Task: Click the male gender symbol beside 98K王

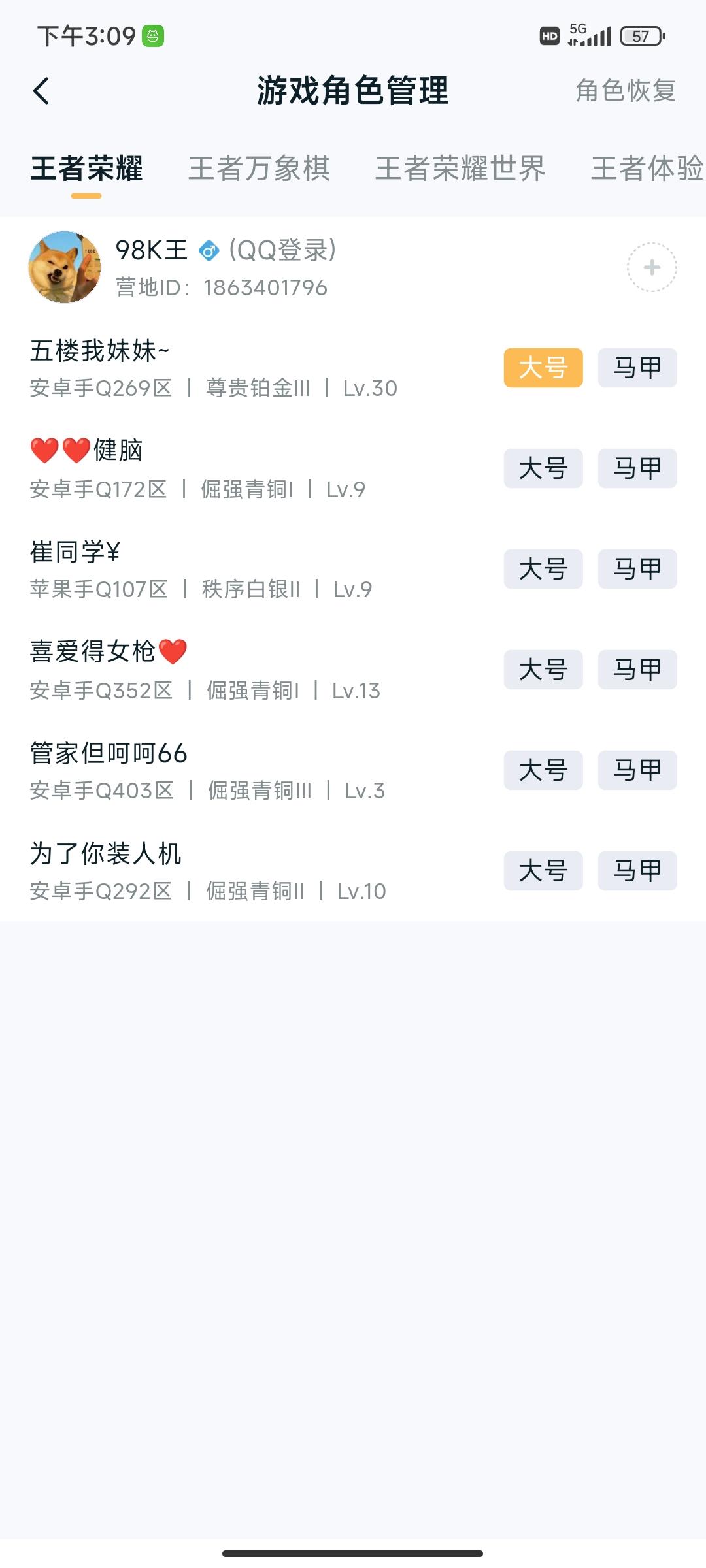Action: tap(208, 250)
